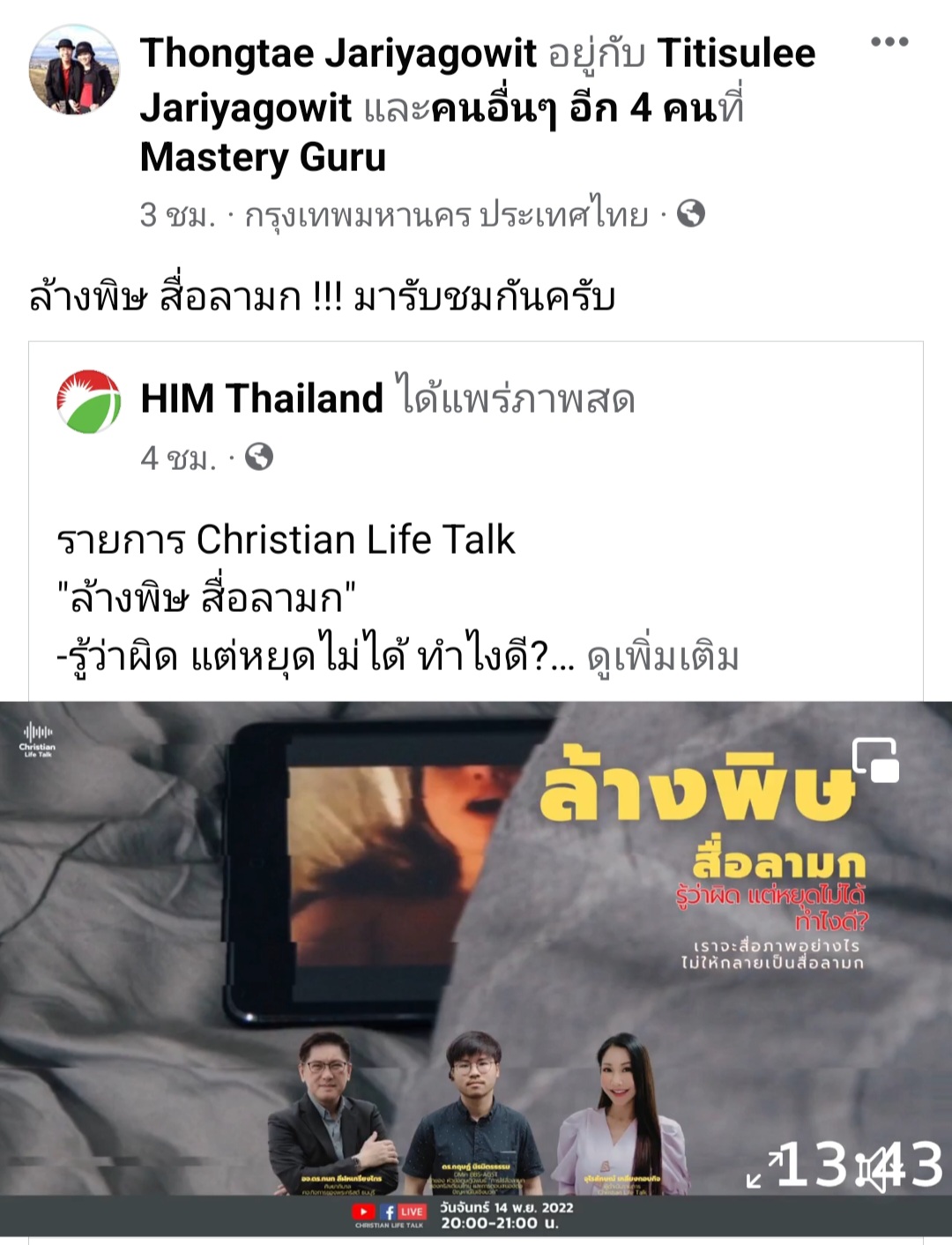Screen dimensions: 952x1245
Task: Pop the video out into a floating window
Action: pos(875,760)
